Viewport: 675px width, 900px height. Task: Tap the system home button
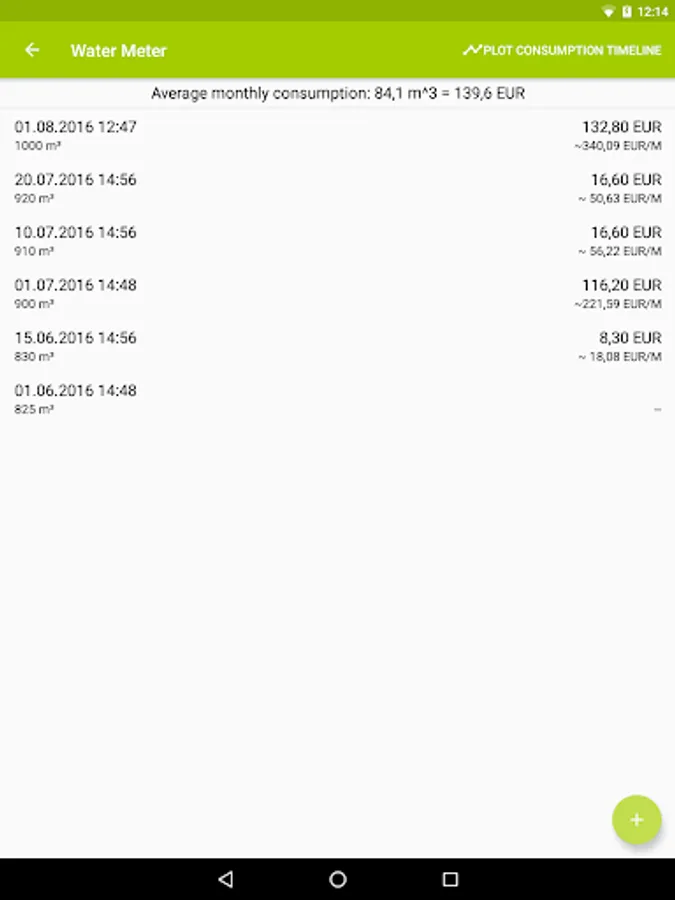tap(338, 879)
